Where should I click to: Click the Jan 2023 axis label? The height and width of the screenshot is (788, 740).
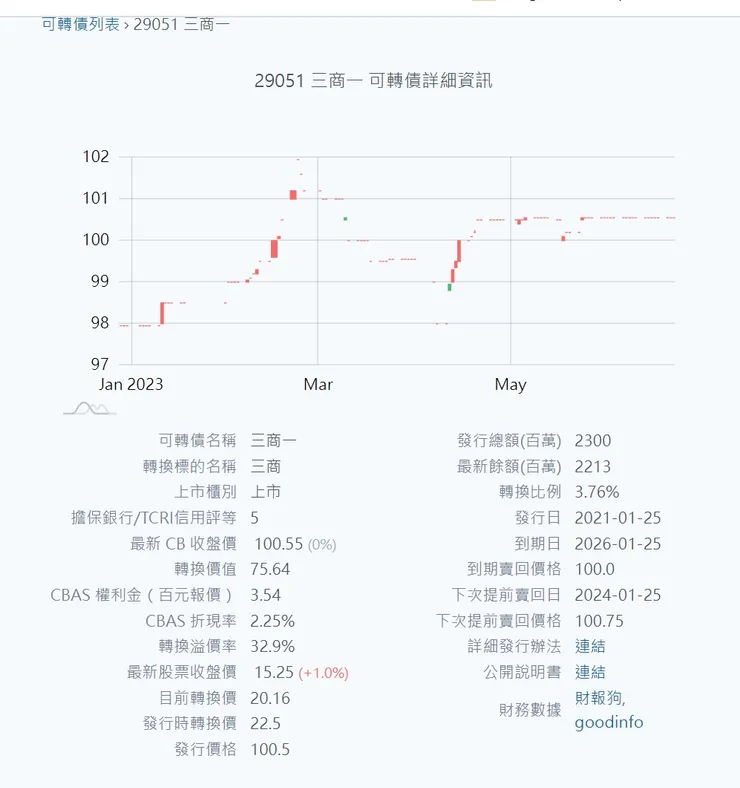pyautogui.click(x=130, y=384)
